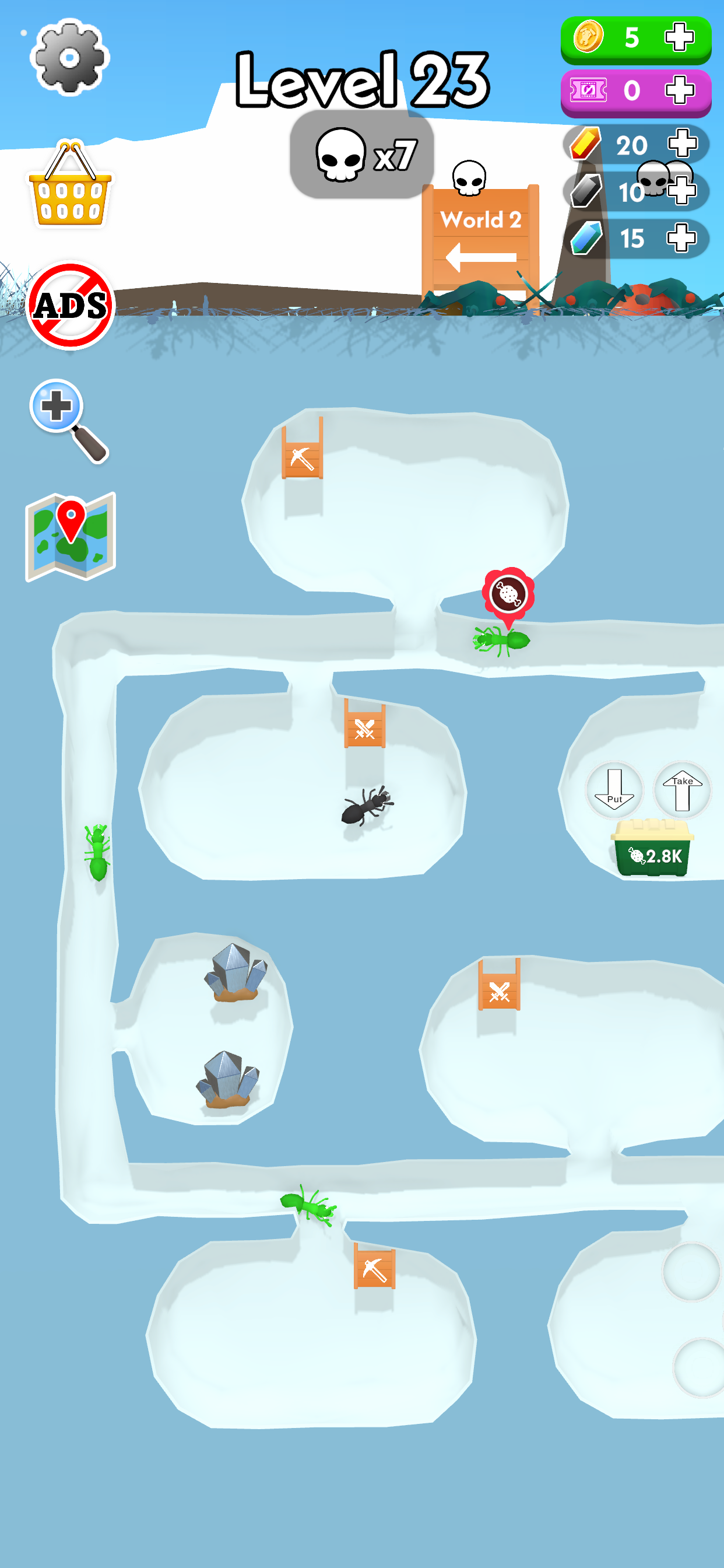Open the 2.8K food storage chest
This screenshot has width=724, height=1568.
click(652, 849)
